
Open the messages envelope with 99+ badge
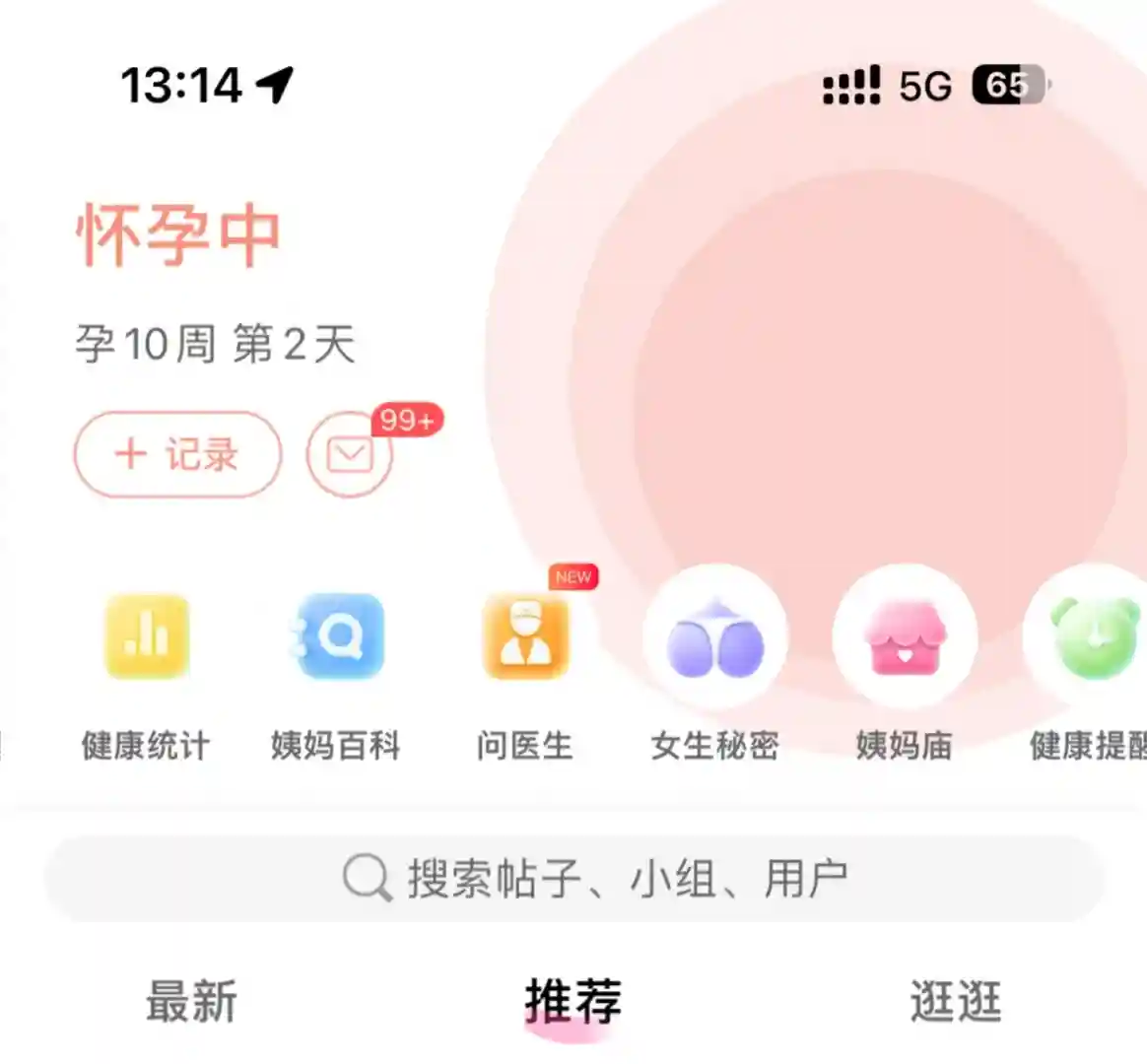[x=350, y=455]
